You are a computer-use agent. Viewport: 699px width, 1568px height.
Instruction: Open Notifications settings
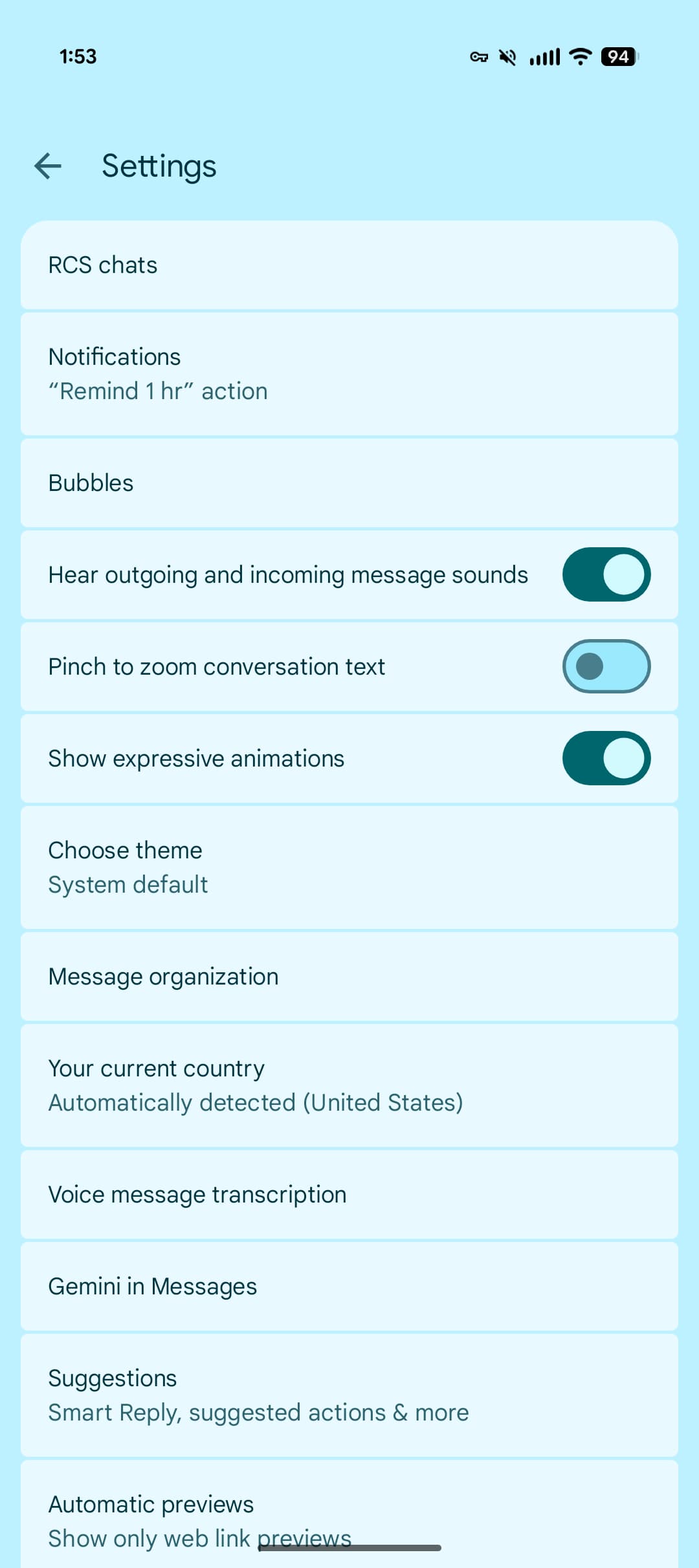click(x=349, y=374)
